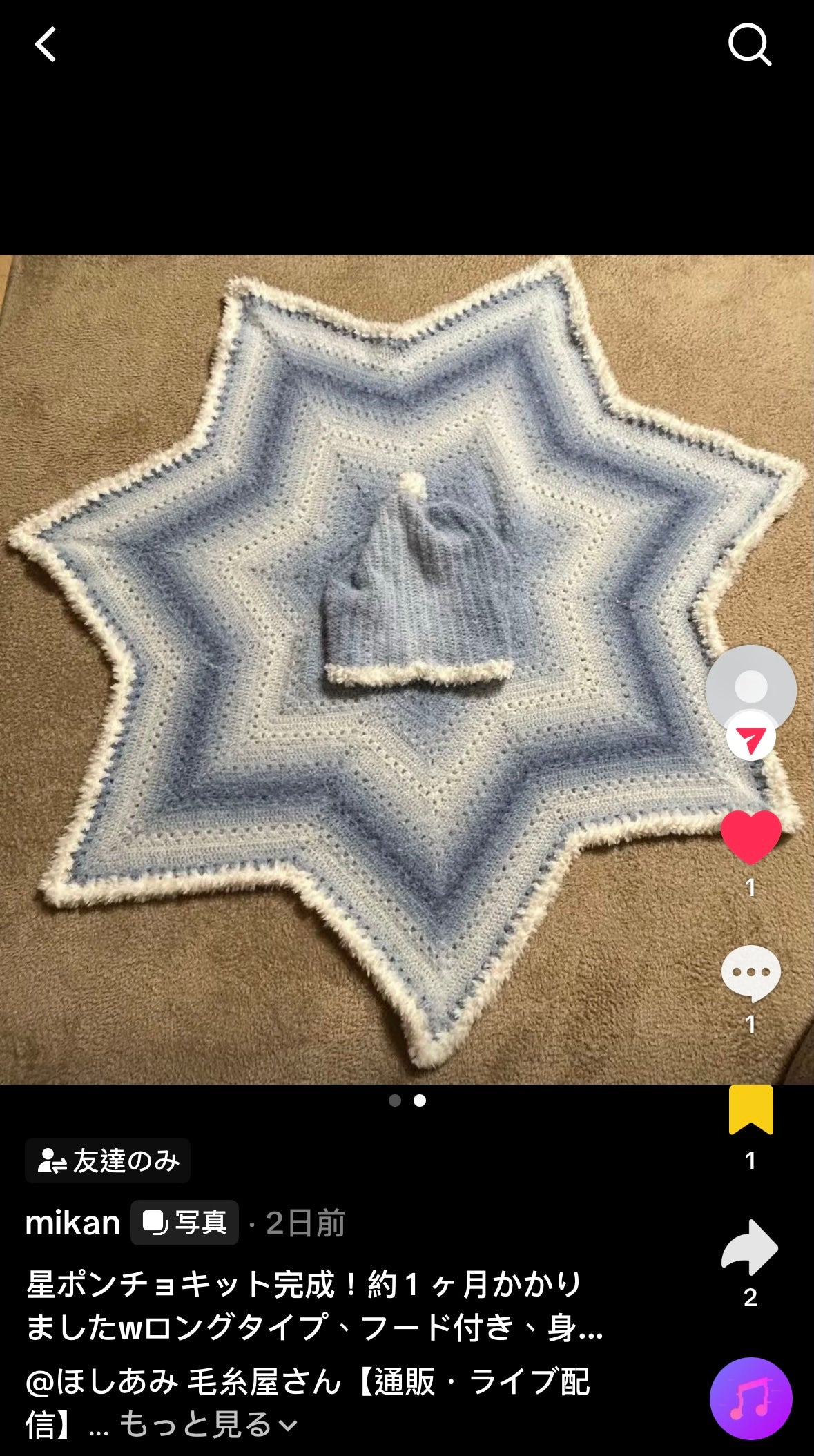Viewport: 814px width, 1456px height.
Task: Open the poster's profile avatar
Action: click(750, 689)
